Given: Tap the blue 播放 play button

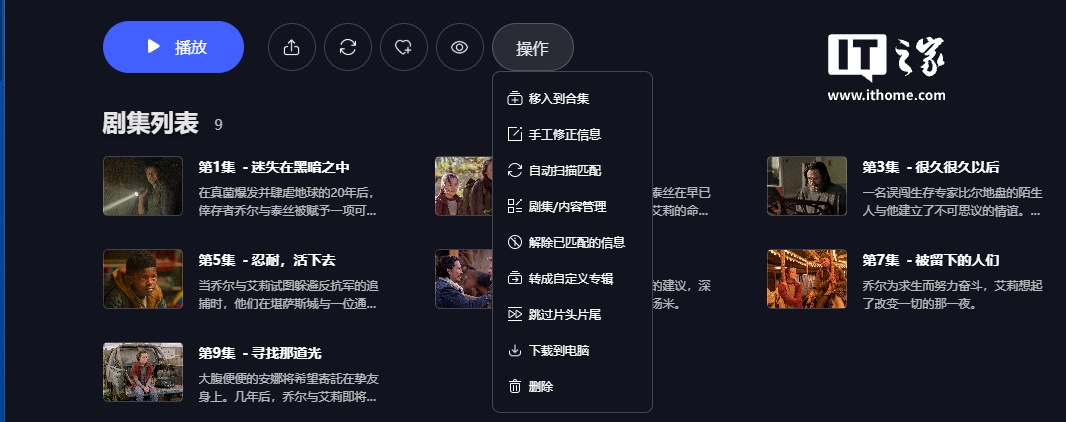Looking at the screenshot, I should pos(174,47).
